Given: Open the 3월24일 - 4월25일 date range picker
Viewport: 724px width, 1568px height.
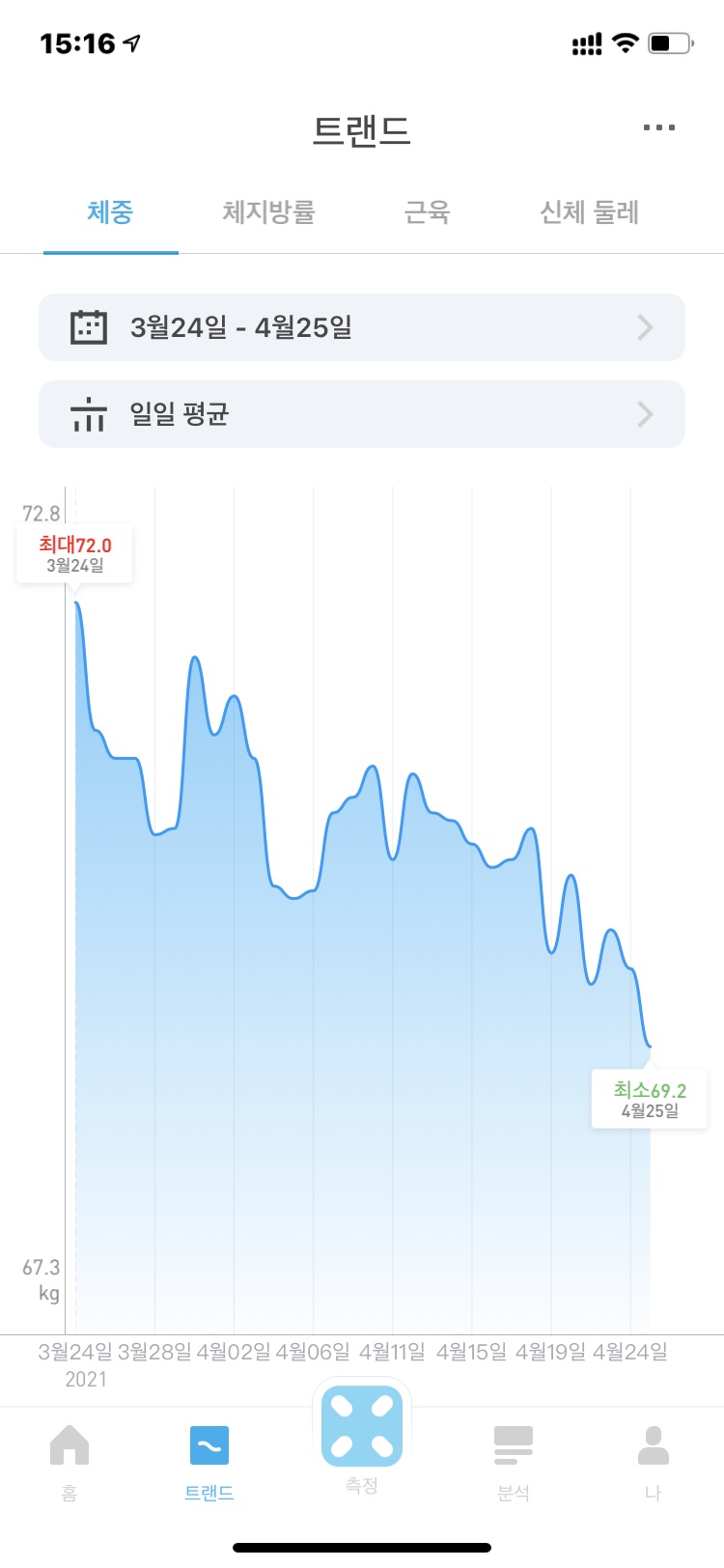Looking at the screenshot, I should 362,327.
